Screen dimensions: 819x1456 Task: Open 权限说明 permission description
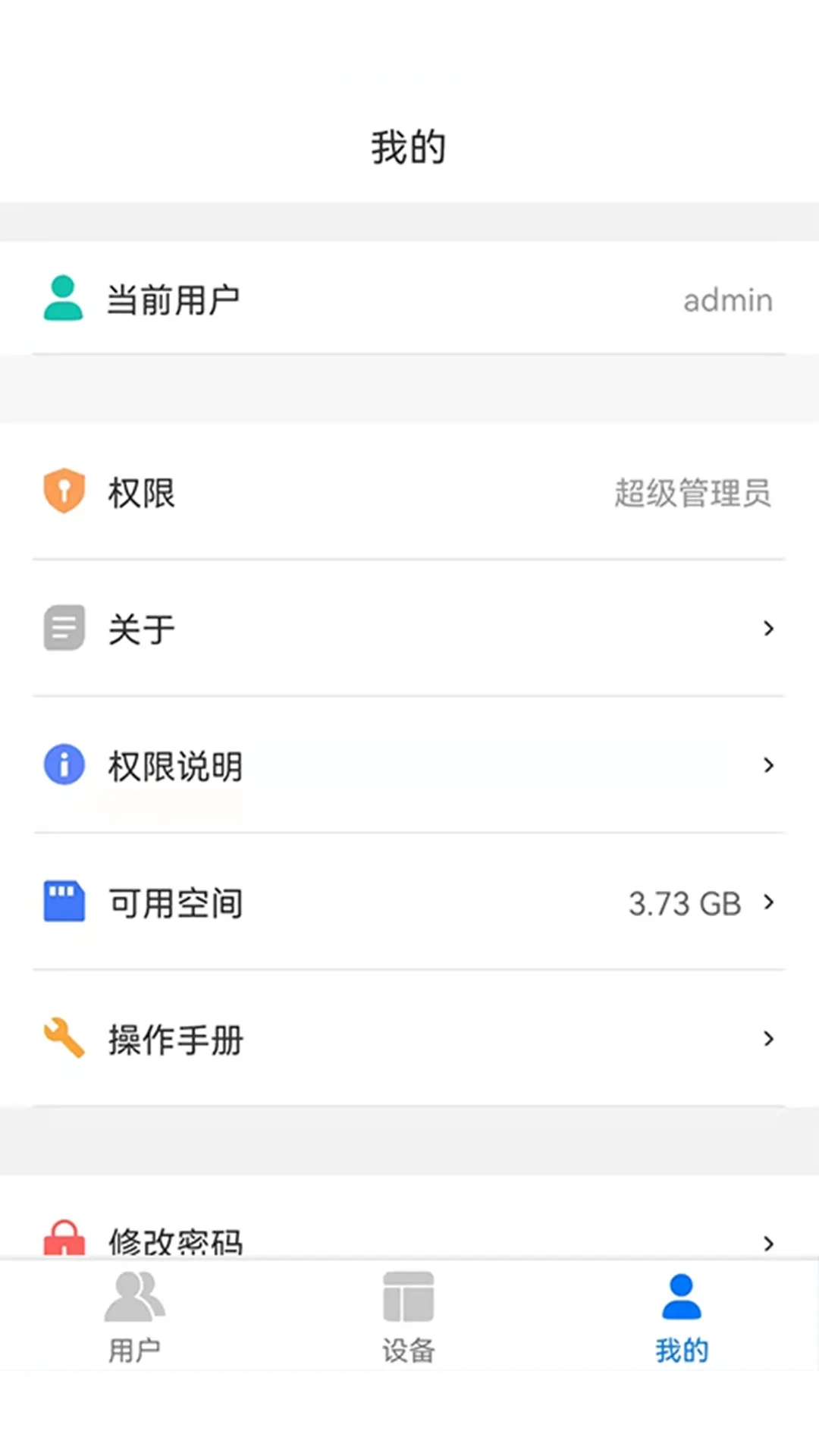409,765
